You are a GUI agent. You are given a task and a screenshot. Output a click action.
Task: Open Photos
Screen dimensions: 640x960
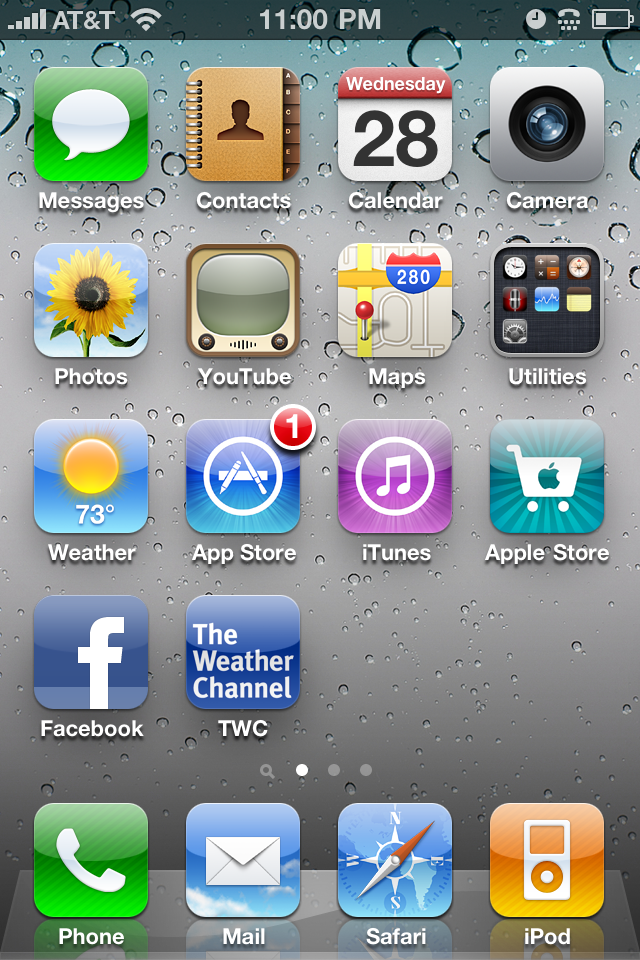click(x=91, y=300)
